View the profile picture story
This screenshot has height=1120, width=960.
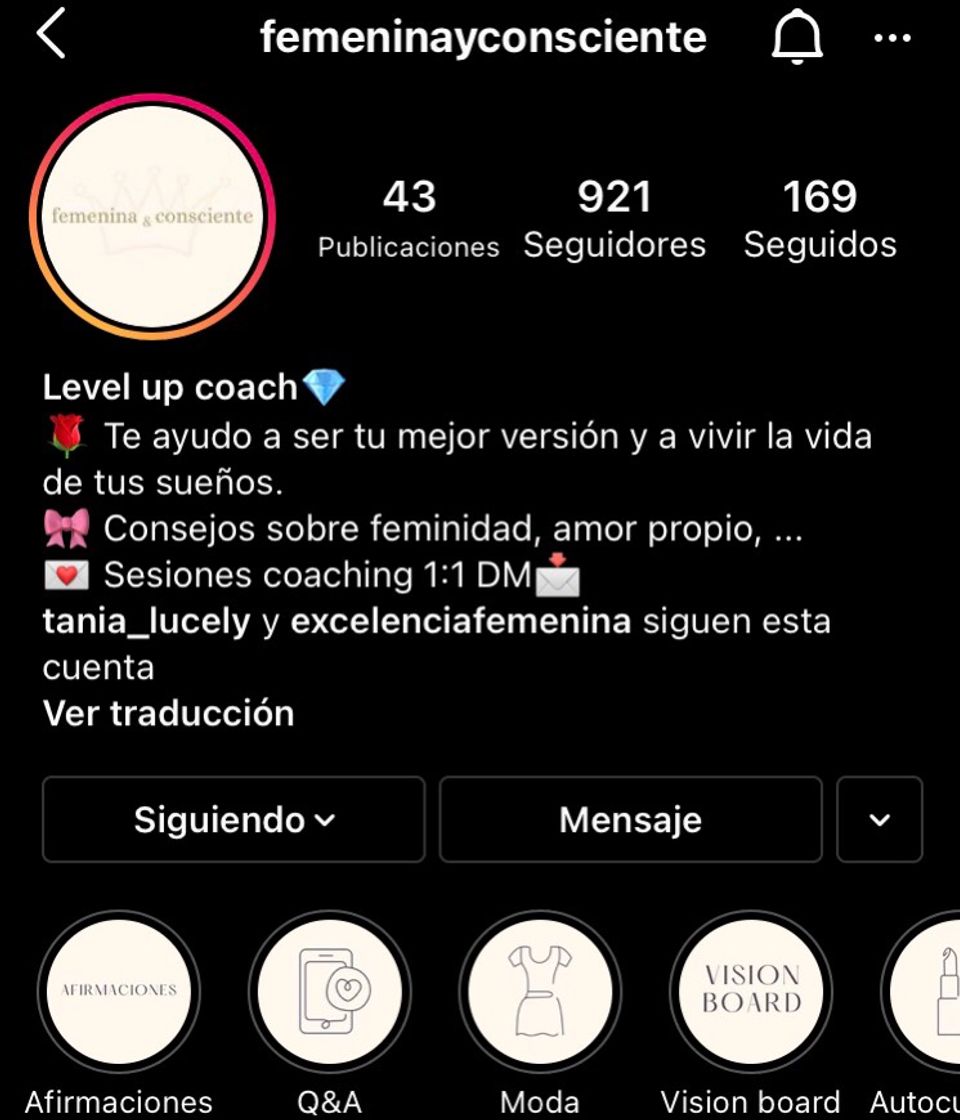152,216
